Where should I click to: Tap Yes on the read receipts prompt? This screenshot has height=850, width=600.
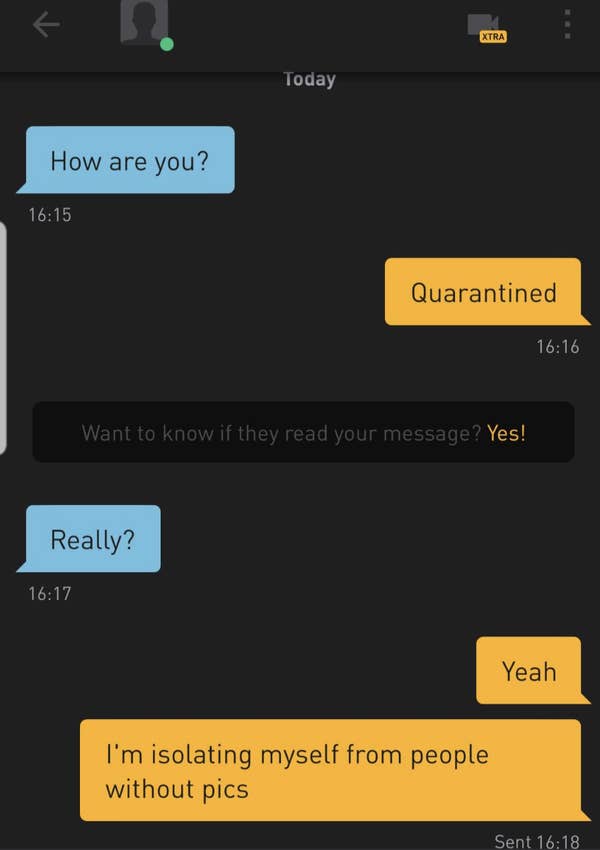click(x=506, y=433)
